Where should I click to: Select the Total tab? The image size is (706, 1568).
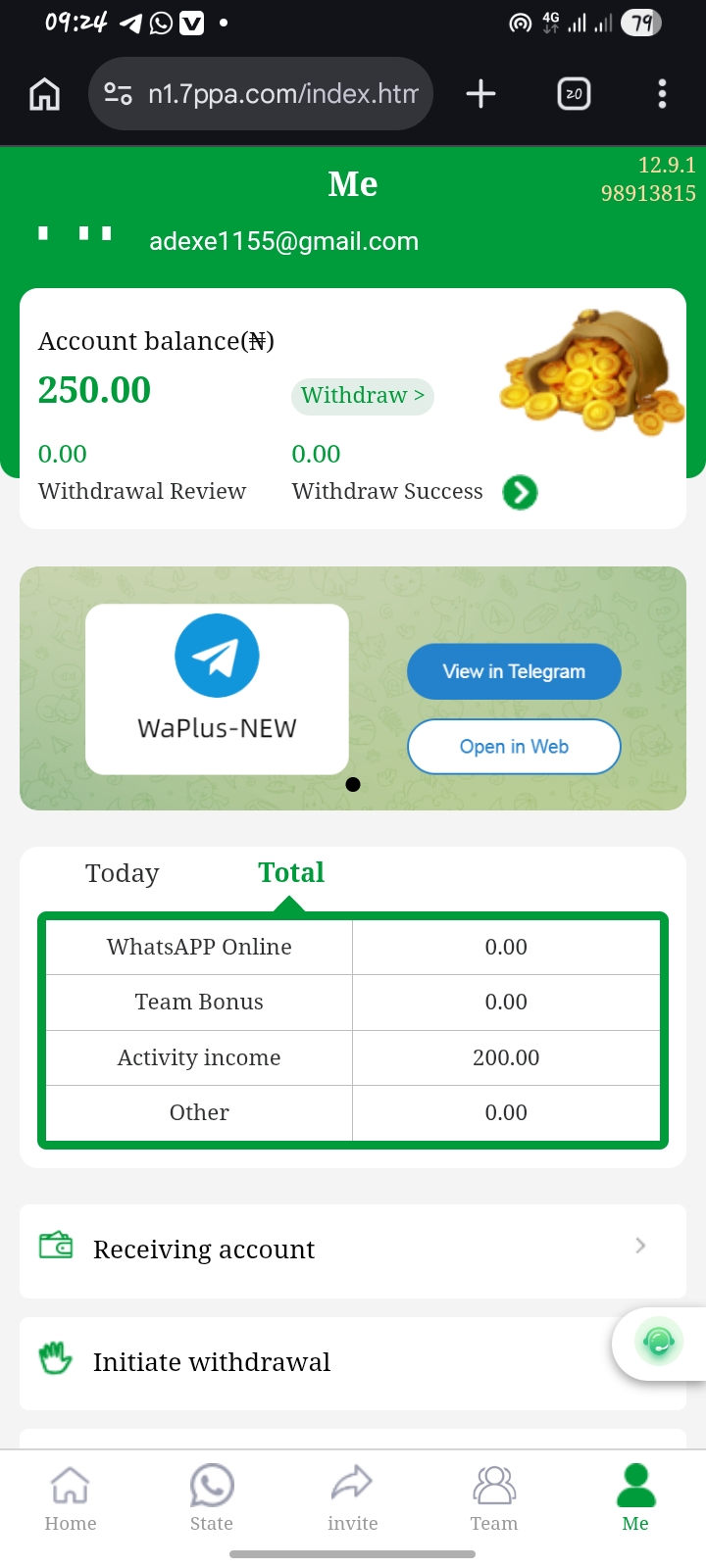tap(290, 873)
